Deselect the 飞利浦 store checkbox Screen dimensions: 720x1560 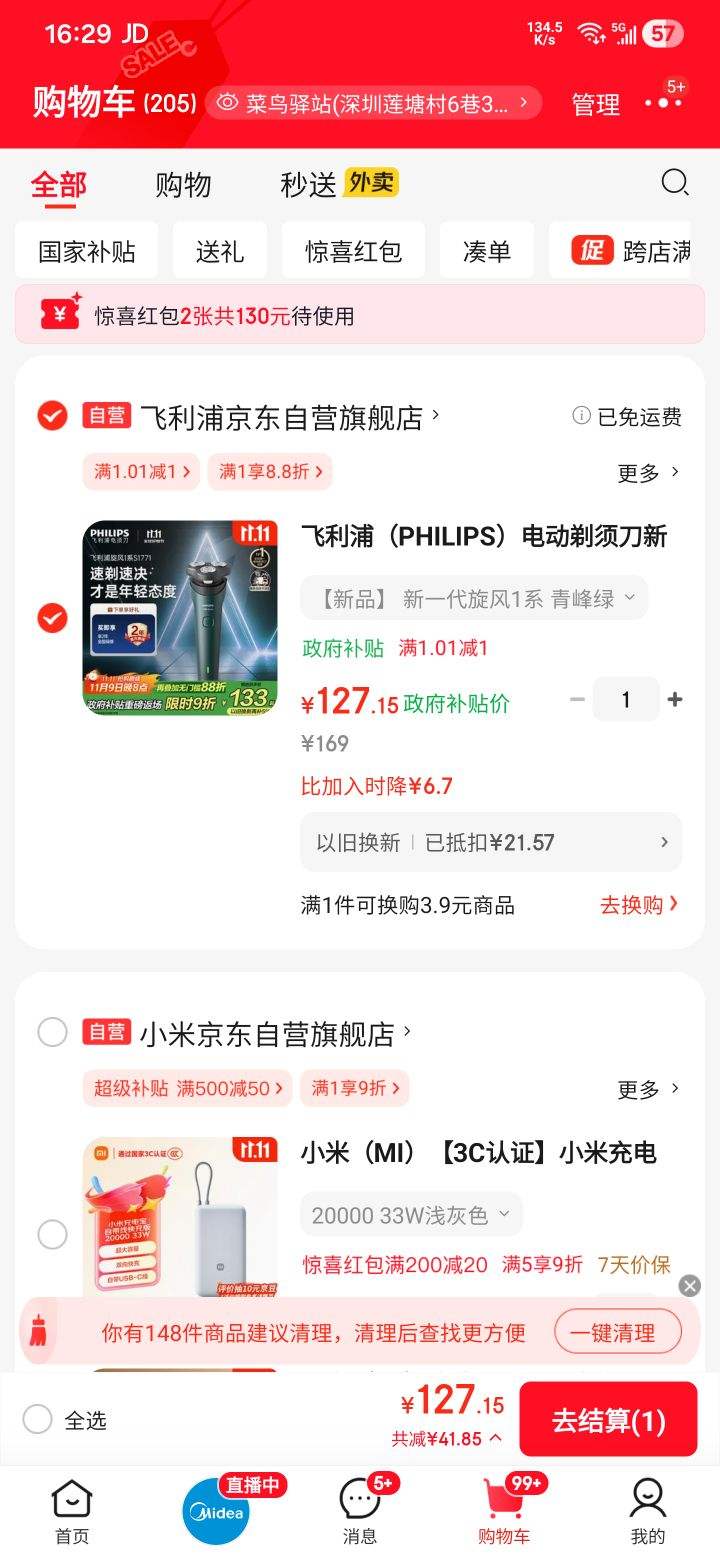[x=52, y=417]
